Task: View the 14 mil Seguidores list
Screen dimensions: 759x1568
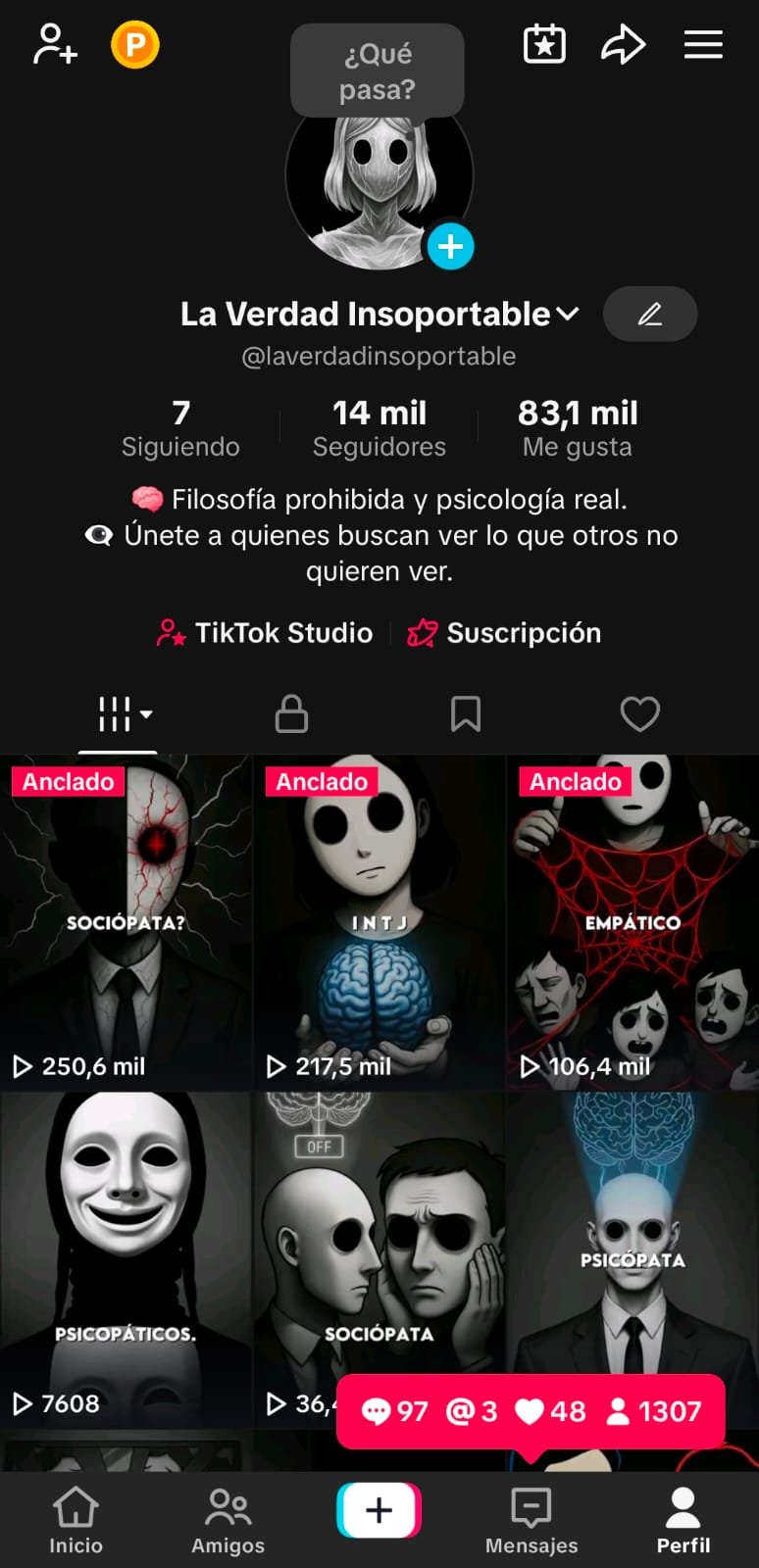Action: (379, 428)
